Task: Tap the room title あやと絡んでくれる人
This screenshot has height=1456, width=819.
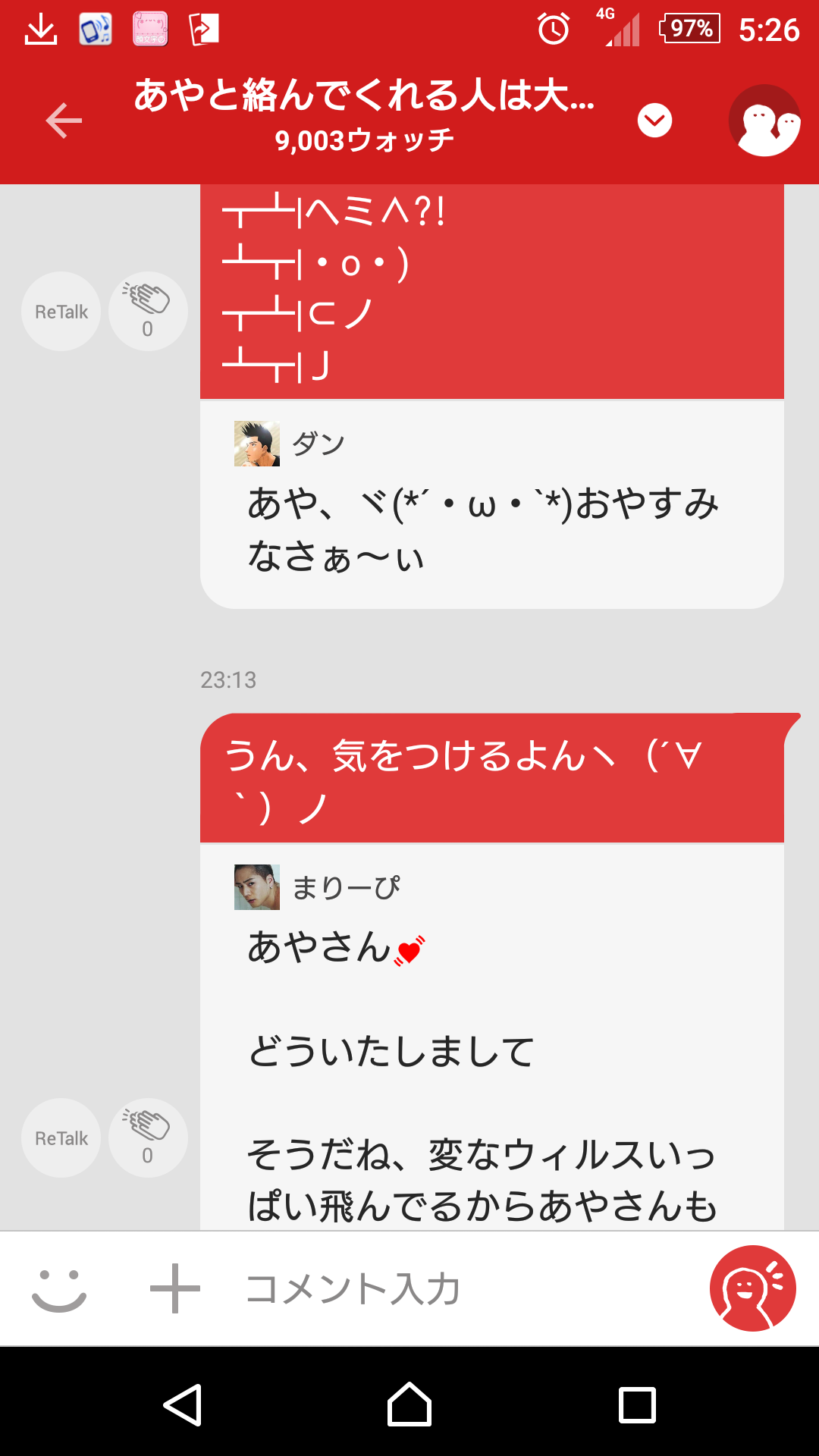Action: point(364,95)
